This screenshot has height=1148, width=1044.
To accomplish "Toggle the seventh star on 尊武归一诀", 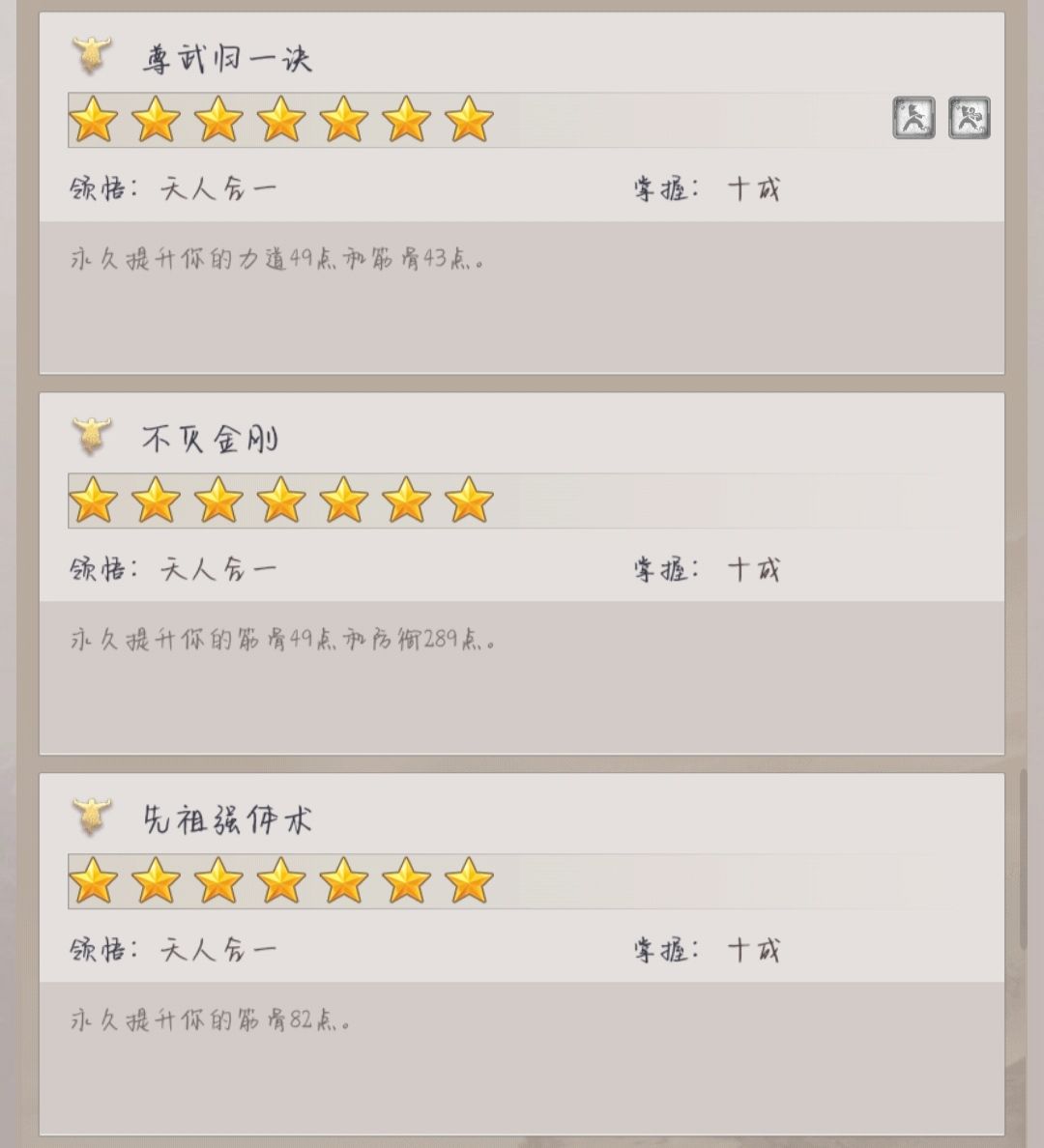I will 469,120.
